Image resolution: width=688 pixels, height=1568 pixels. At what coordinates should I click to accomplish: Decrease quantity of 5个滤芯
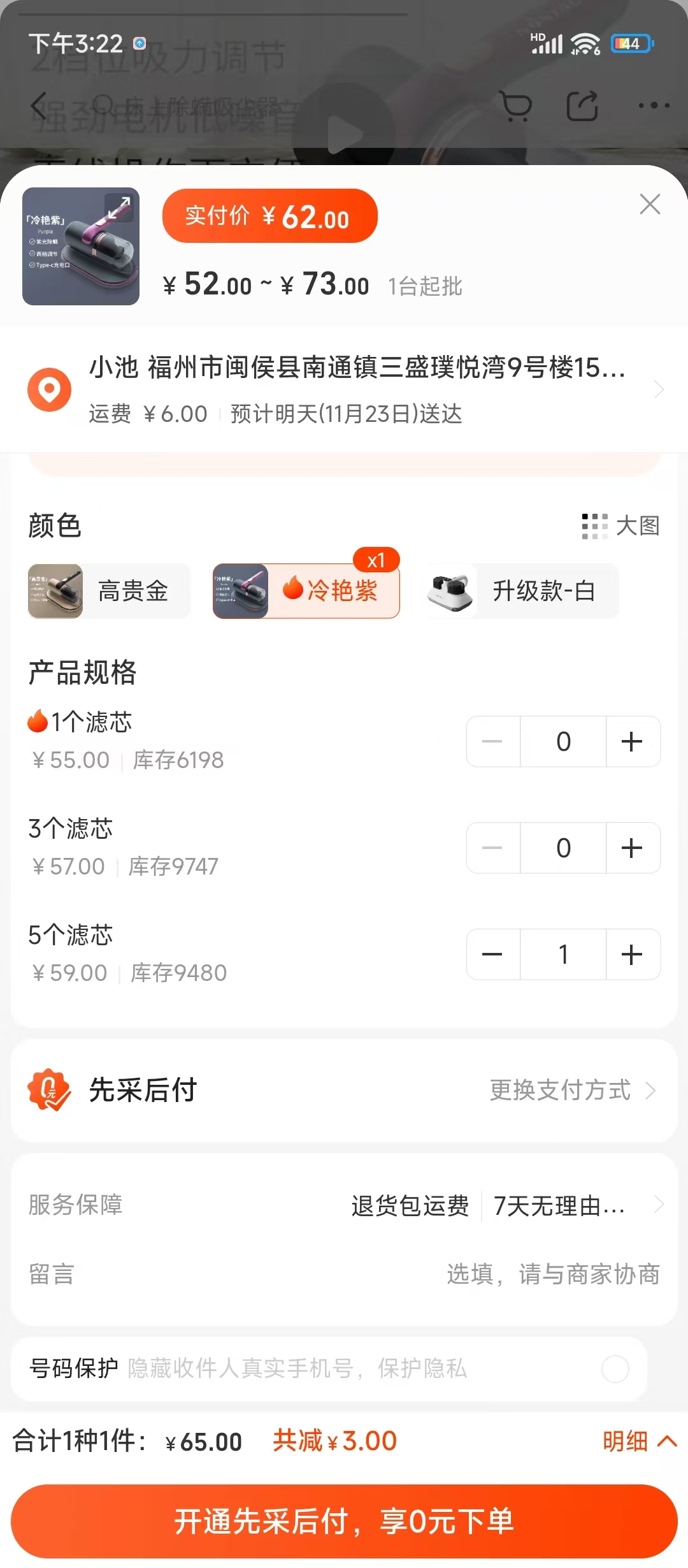(x=492, y=955)
